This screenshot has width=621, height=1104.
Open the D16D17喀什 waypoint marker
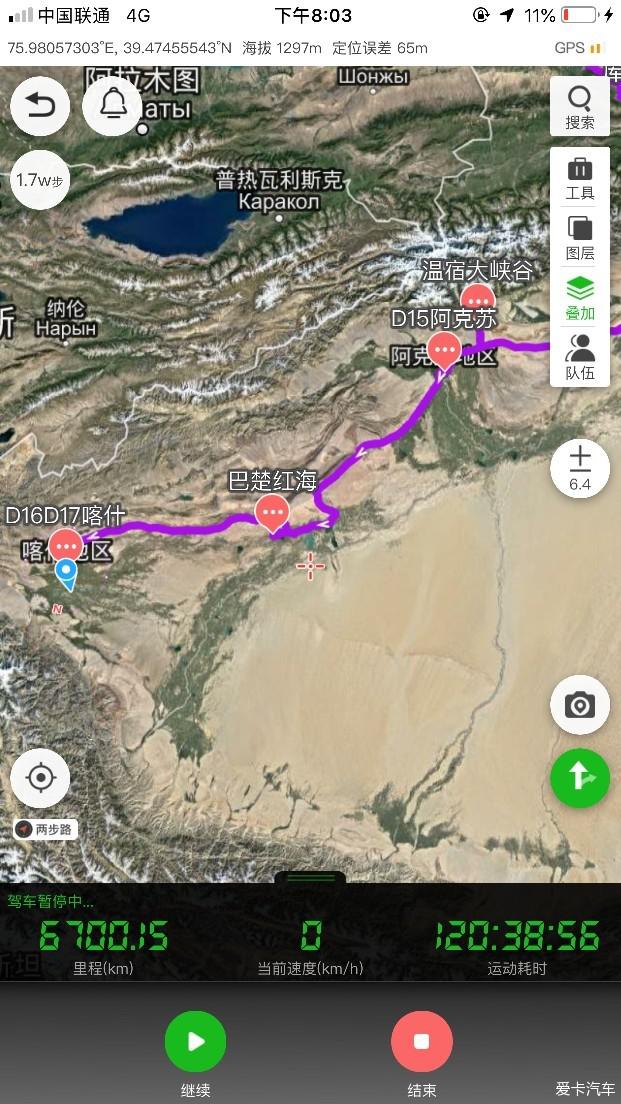click(67, 546)
